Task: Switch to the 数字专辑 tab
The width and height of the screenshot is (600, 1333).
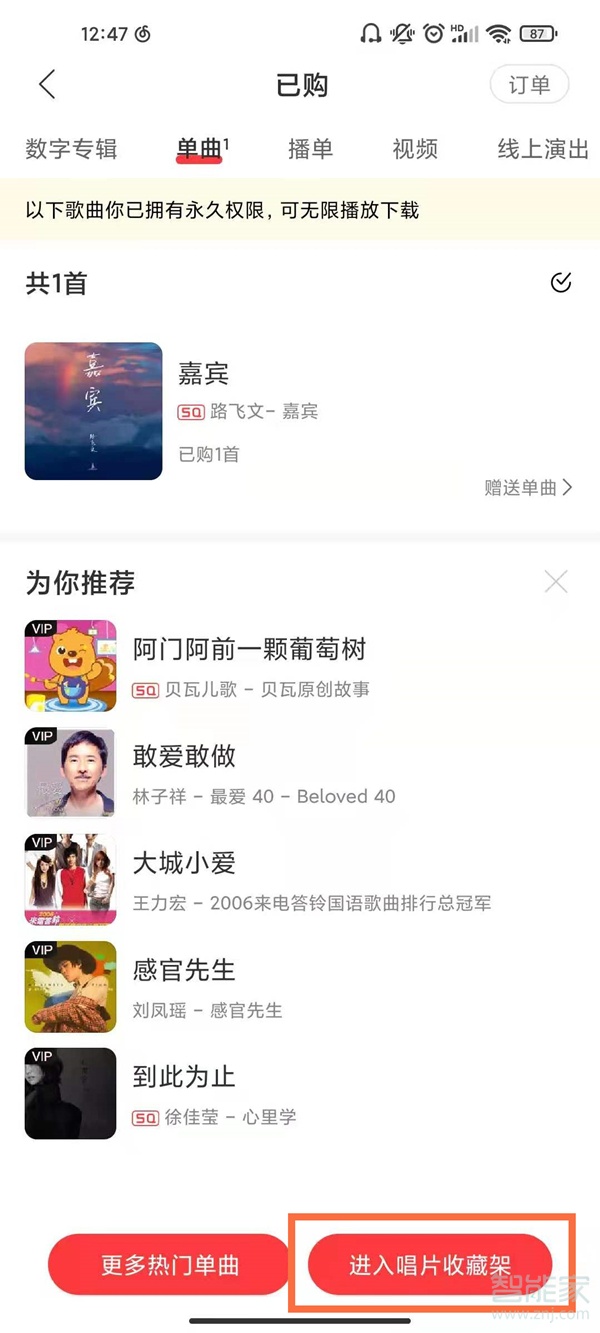Action: [x=71, y=149]
